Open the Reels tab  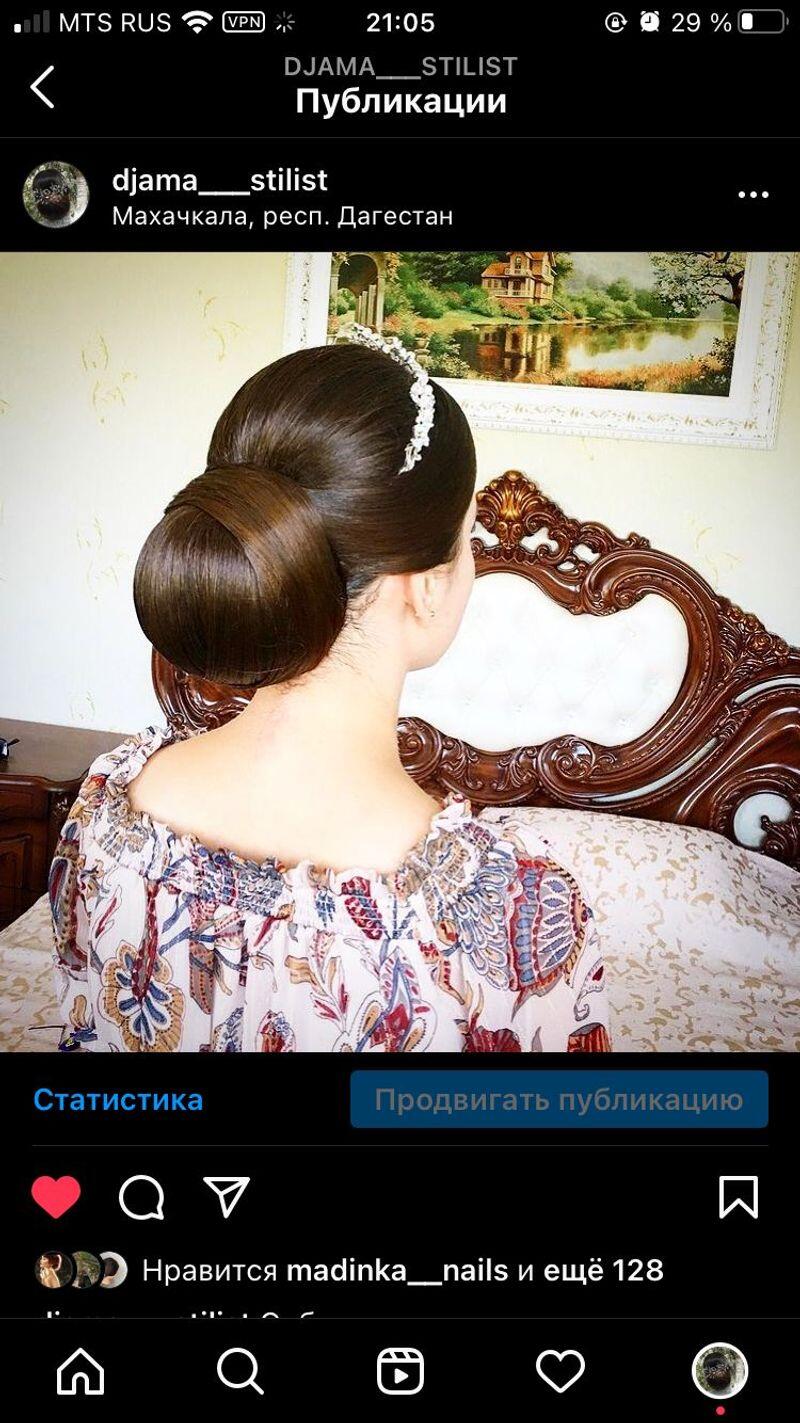click(x=400, y=1371)
